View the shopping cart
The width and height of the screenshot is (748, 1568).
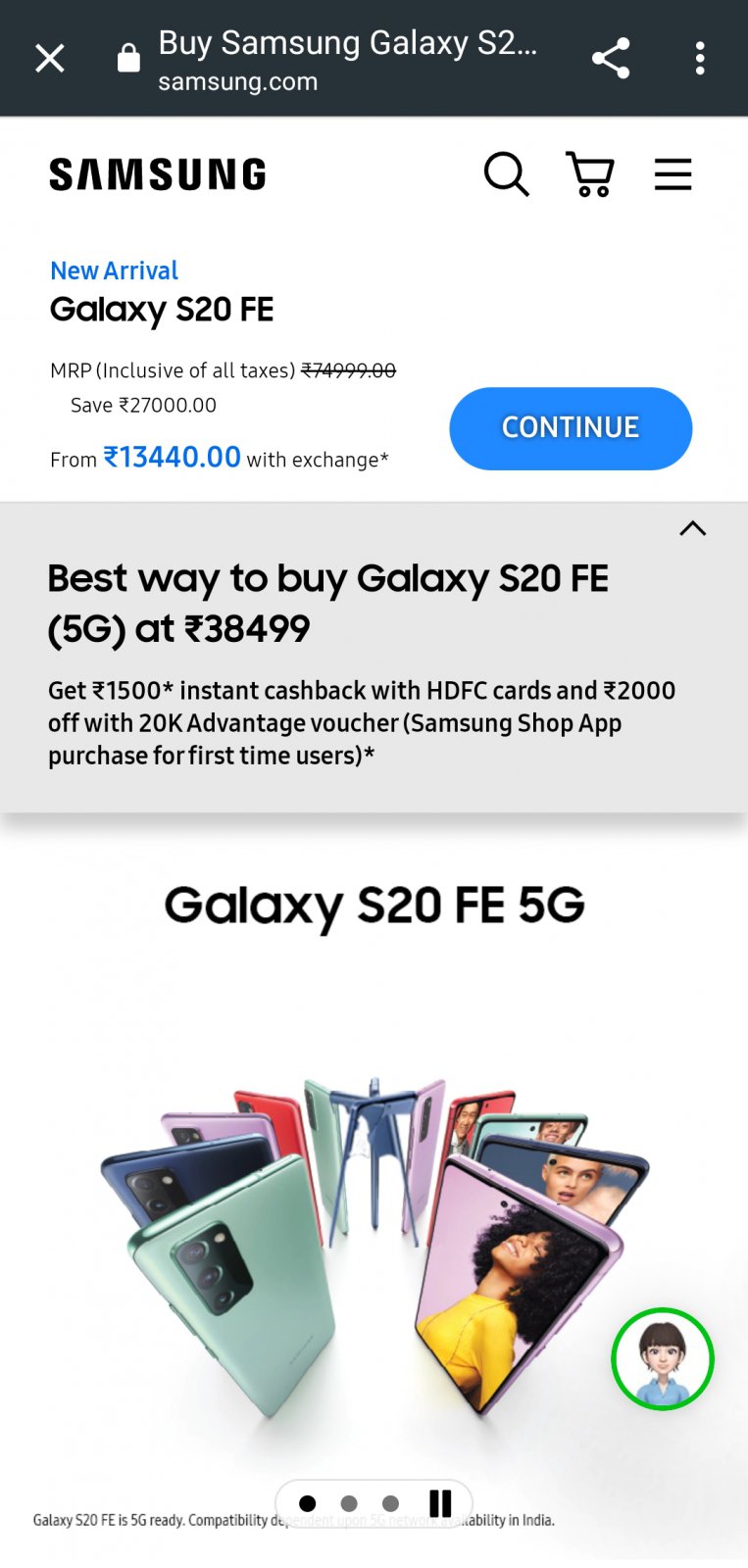pyautogui.click(x=590, y=174)
